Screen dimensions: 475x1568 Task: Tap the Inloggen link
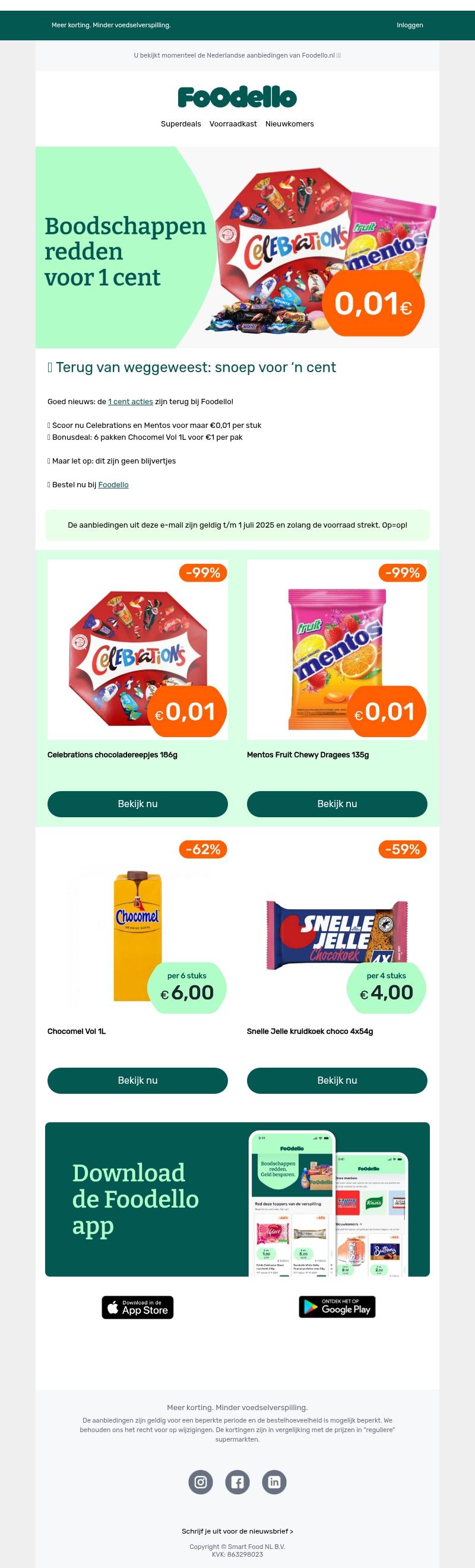coord(409,25)
